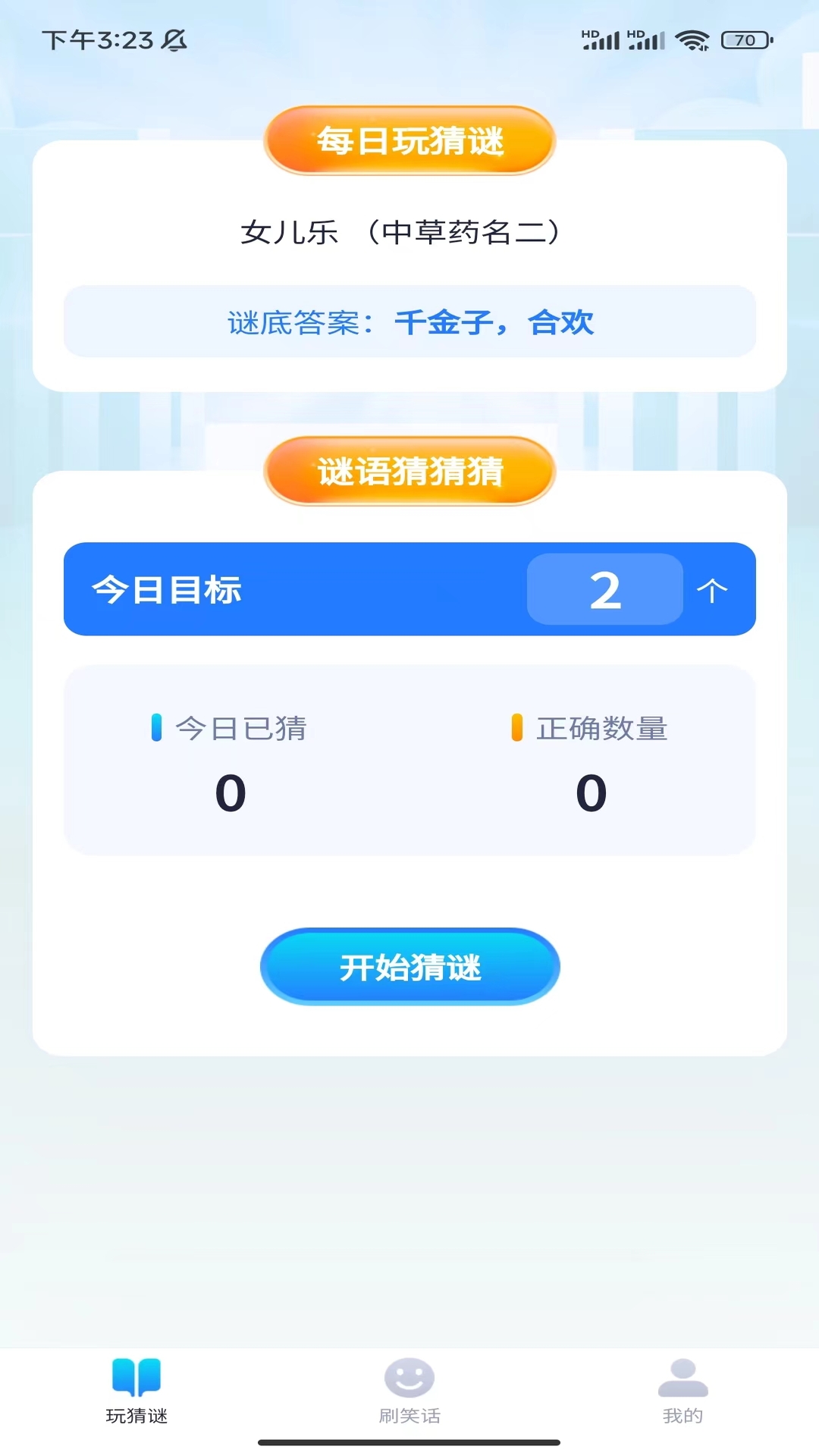Open the goal count box showing 2
This screenshot has height=1456, width=819.
tap(604, 590)
